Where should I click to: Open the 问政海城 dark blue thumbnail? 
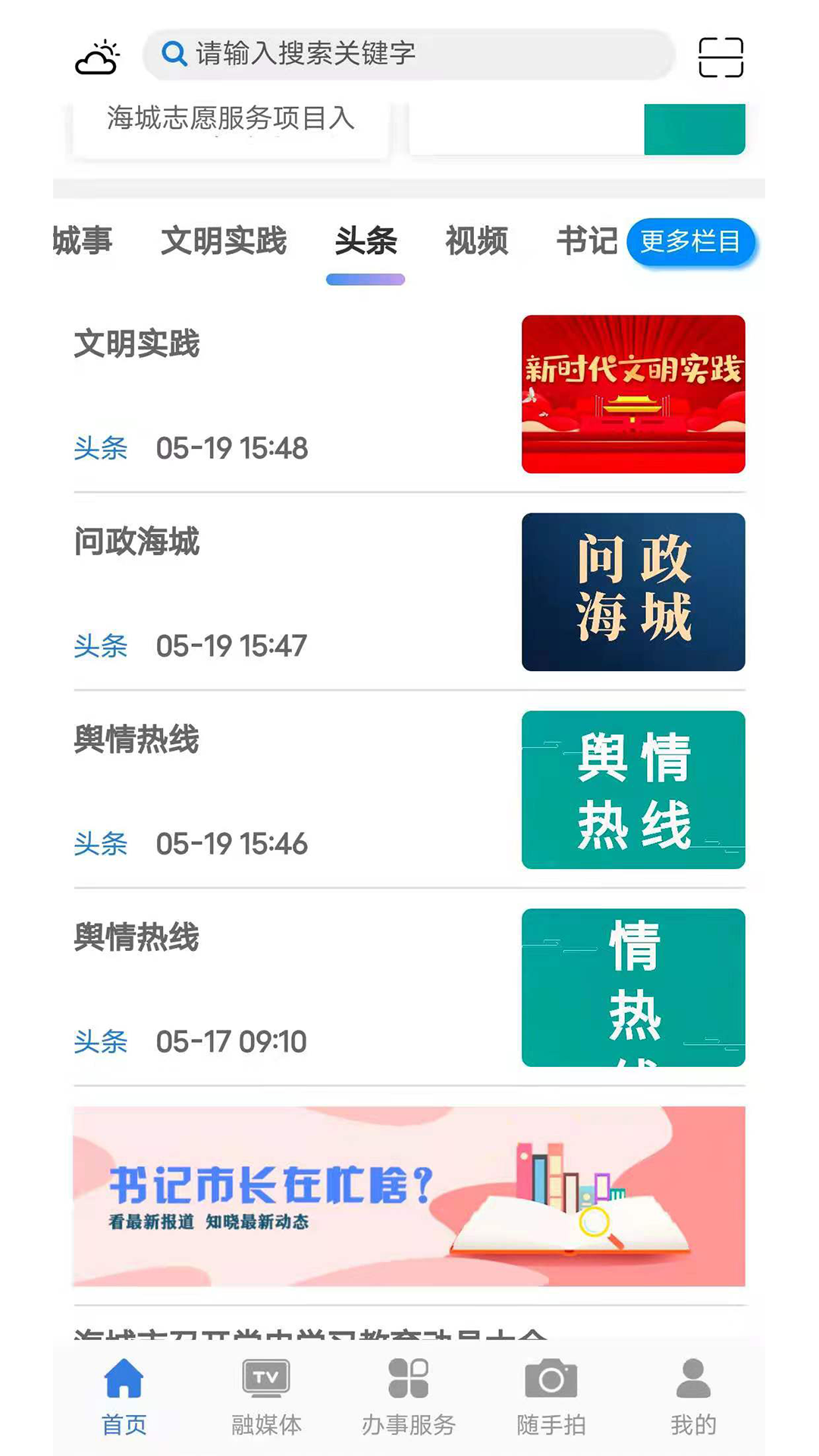632,591
